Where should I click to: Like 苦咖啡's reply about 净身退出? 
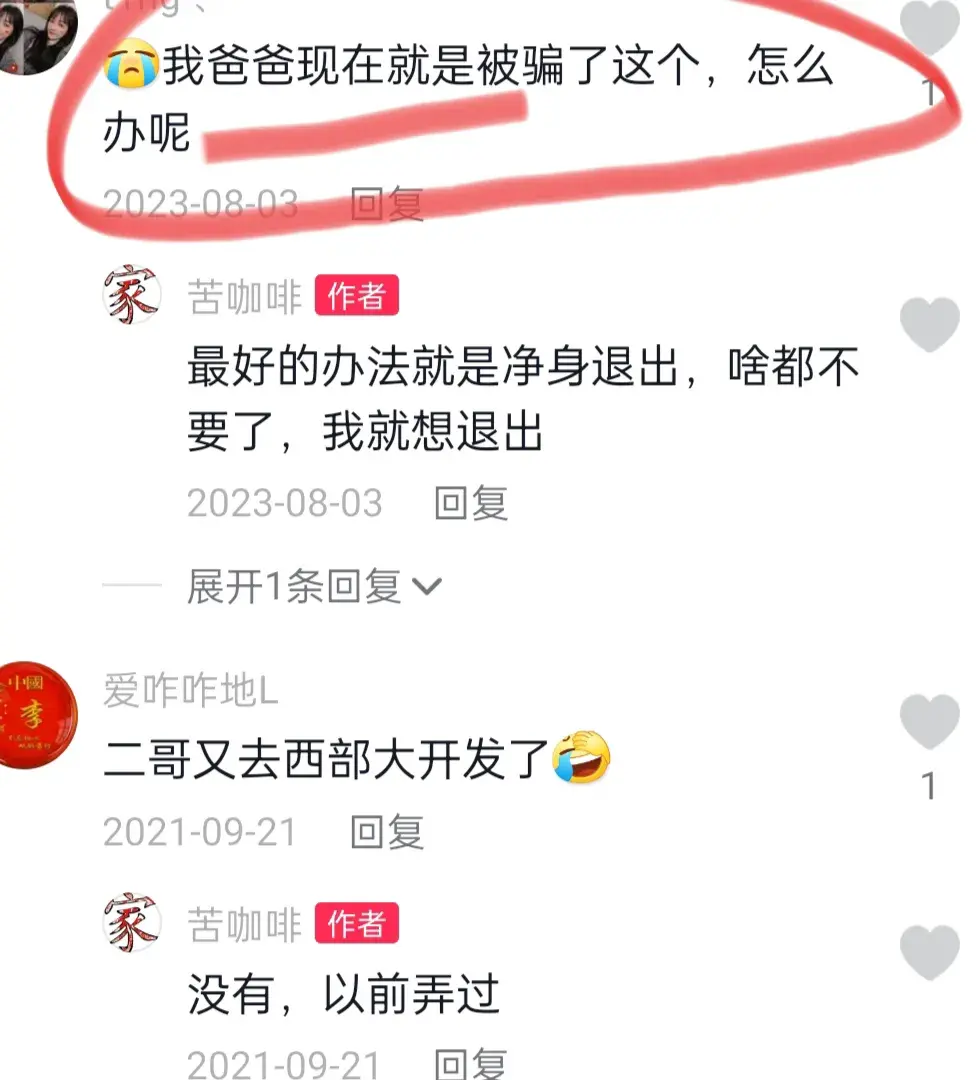(x=929, y=323)
